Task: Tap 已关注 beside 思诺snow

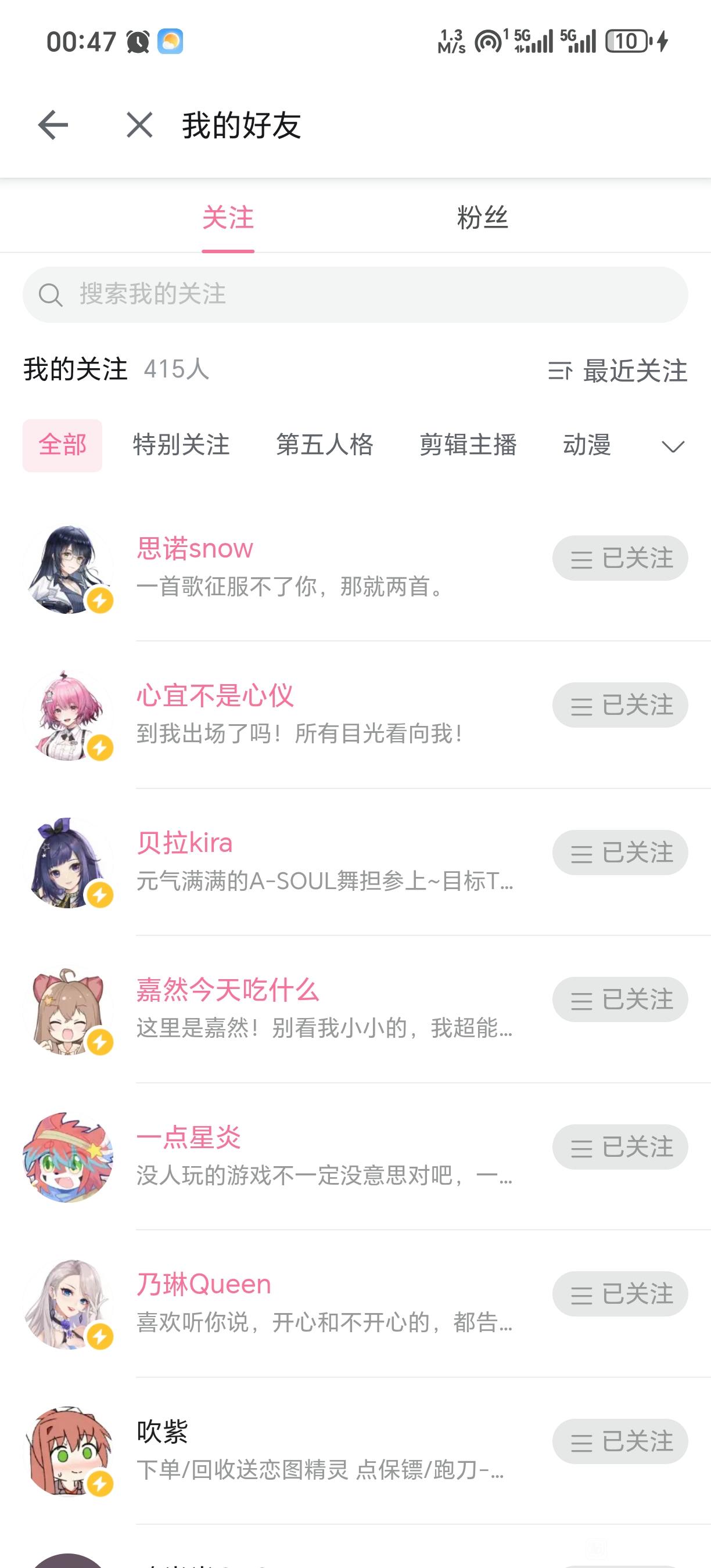Action: (620, 558)
